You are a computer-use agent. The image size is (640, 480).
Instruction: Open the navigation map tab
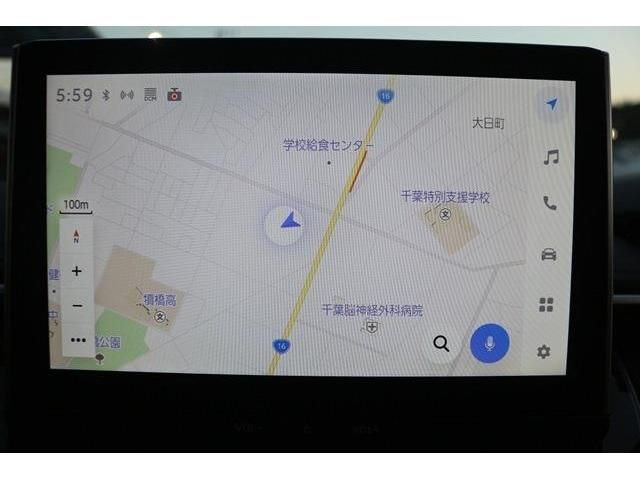click(x=551, y=105)
